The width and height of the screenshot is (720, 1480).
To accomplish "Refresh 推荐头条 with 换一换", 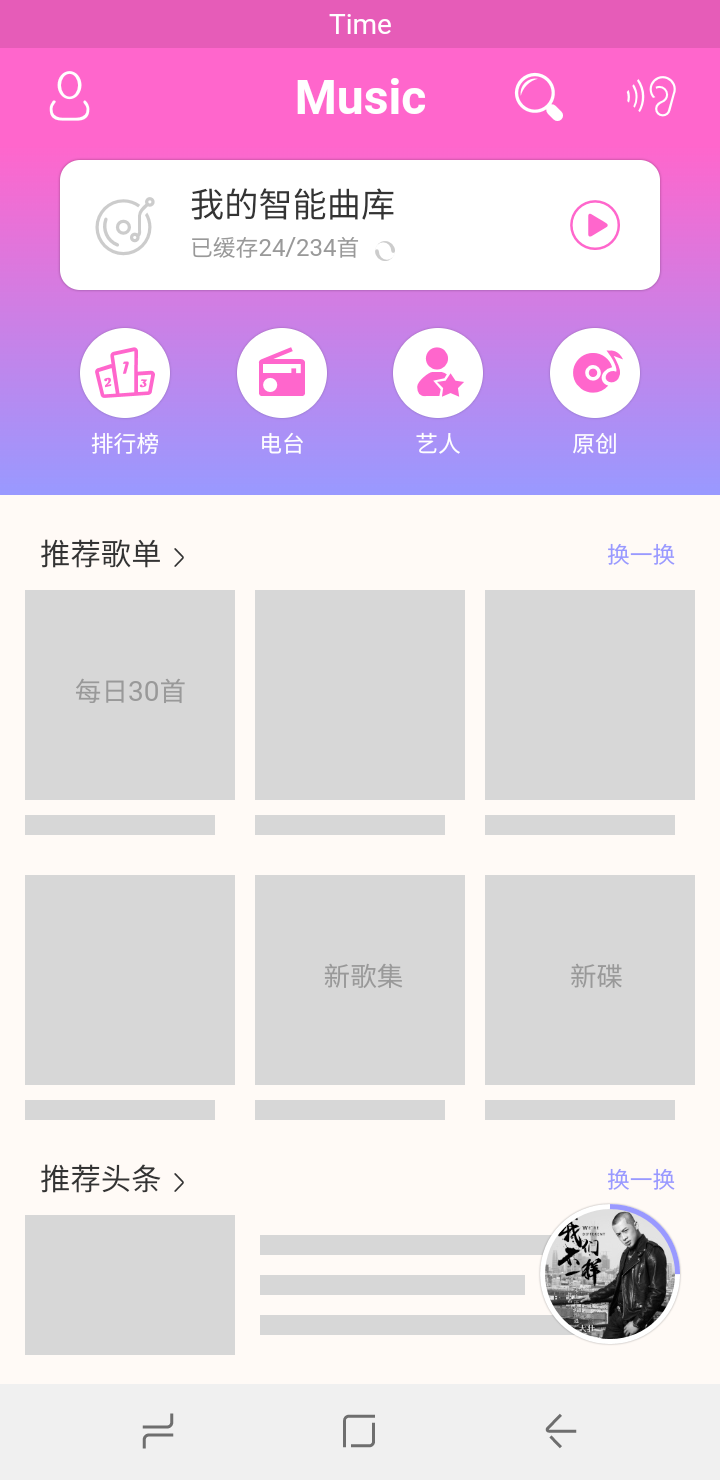I will click(641, 1180).
